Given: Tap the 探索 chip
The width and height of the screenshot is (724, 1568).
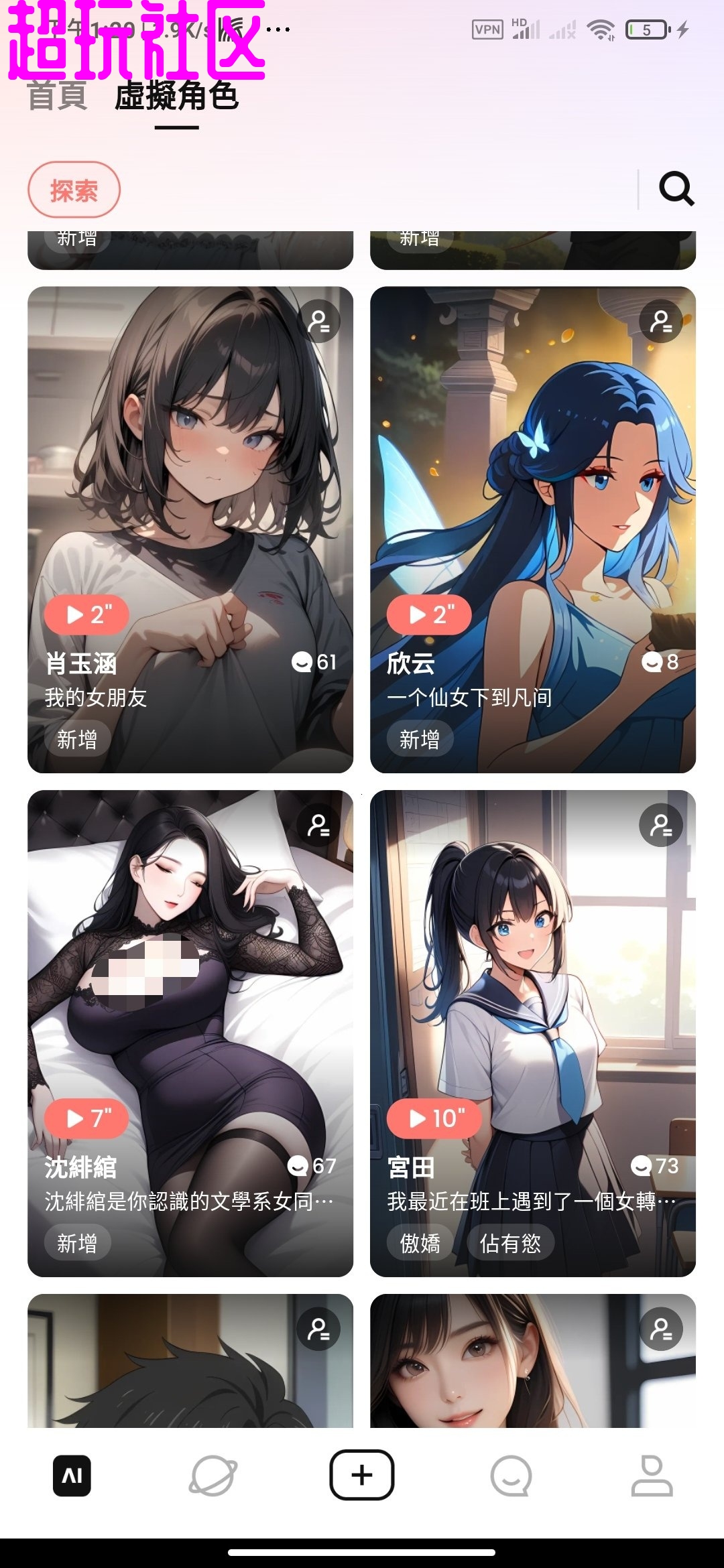Looking at the screenshot, I should 74,190.
